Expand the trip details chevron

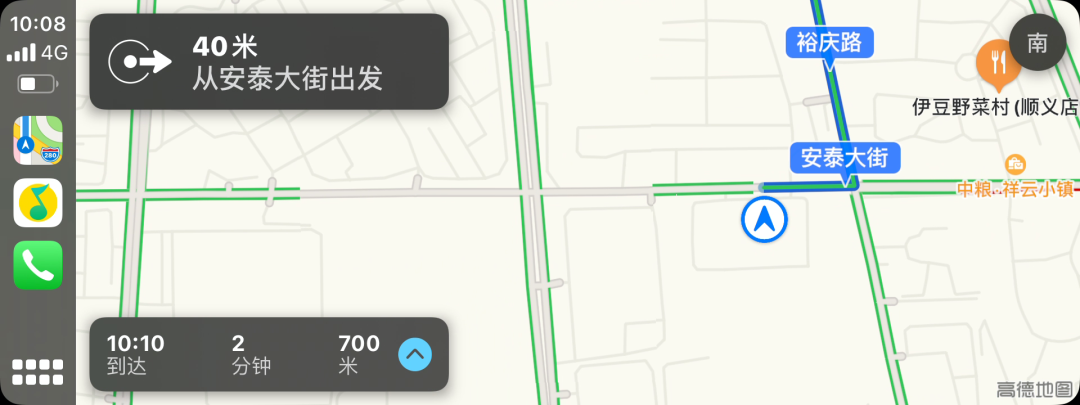tap(415, 354)
